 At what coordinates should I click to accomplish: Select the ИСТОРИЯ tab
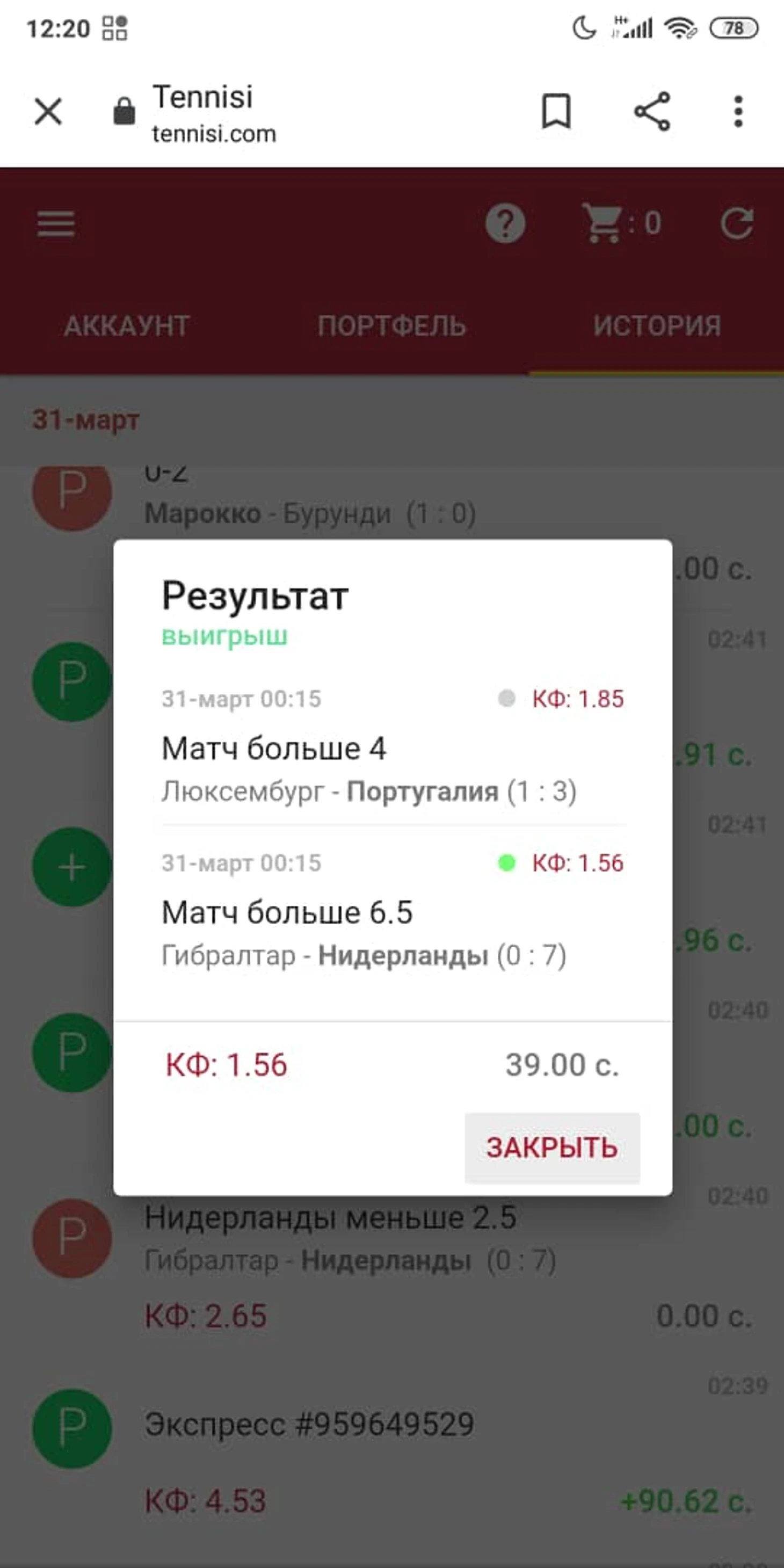click(657, 325)
